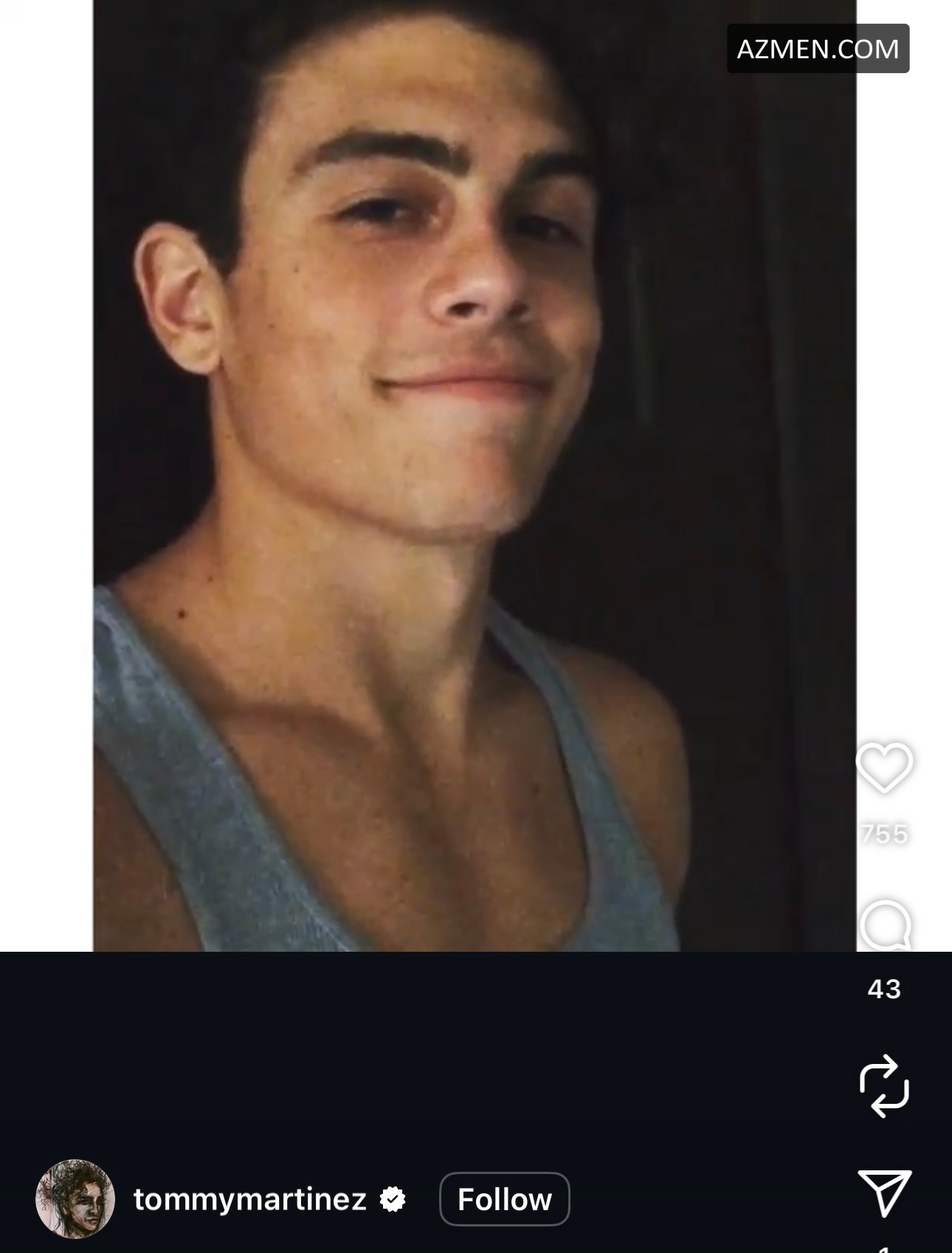Share the reel via paper plane icon
Viewport: 952px width, 1253px height.
(884, 1192)
